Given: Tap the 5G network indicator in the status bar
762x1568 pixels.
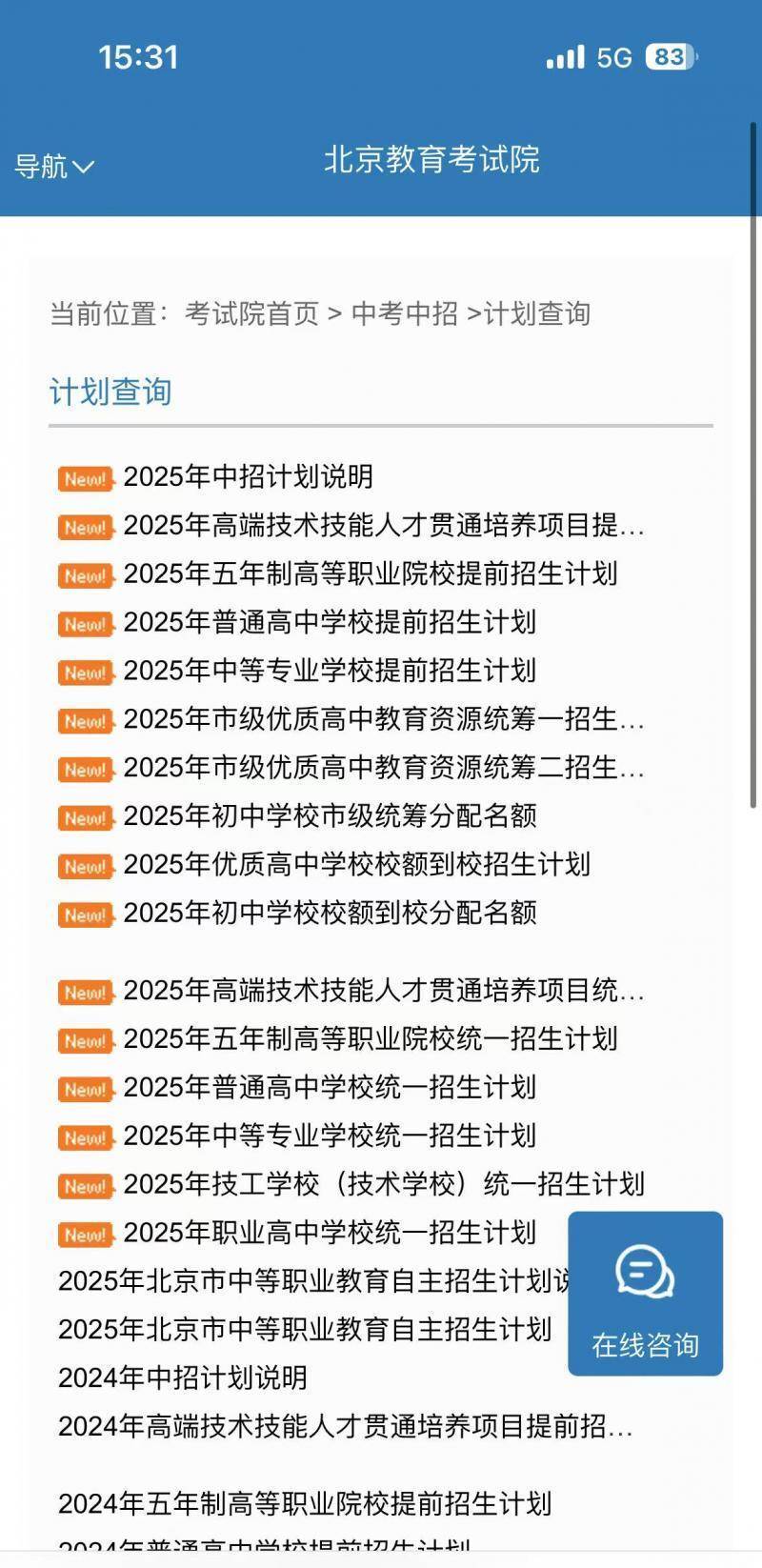Looking at the screenshot, I should 615,57.
